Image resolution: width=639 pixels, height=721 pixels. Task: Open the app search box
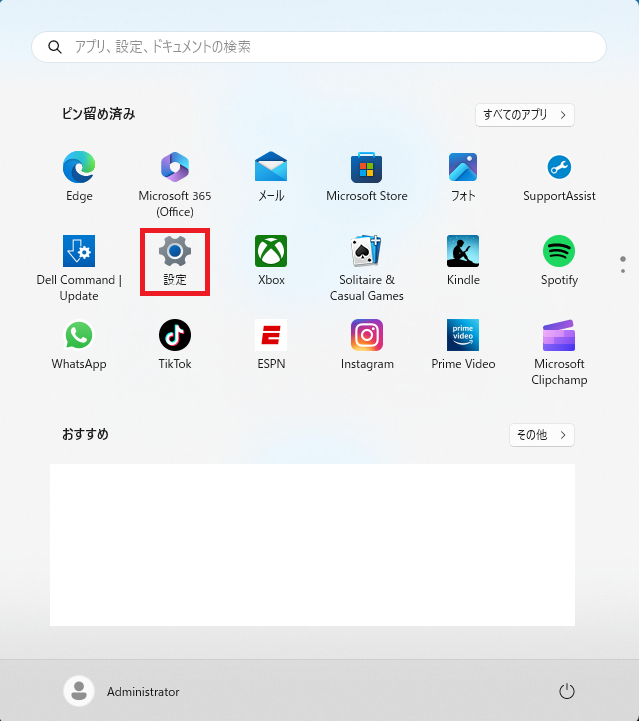320,47
